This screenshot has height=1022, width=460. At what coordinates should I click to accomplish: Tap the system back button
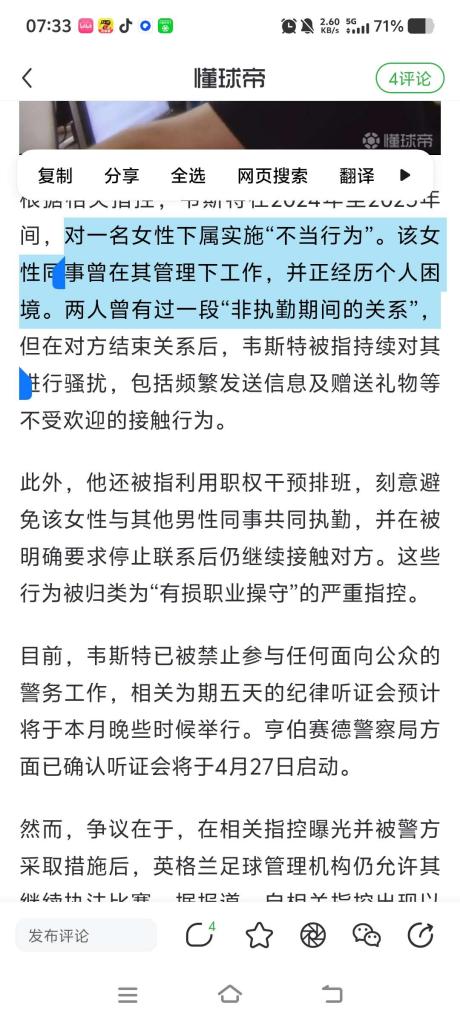point(332,994)
